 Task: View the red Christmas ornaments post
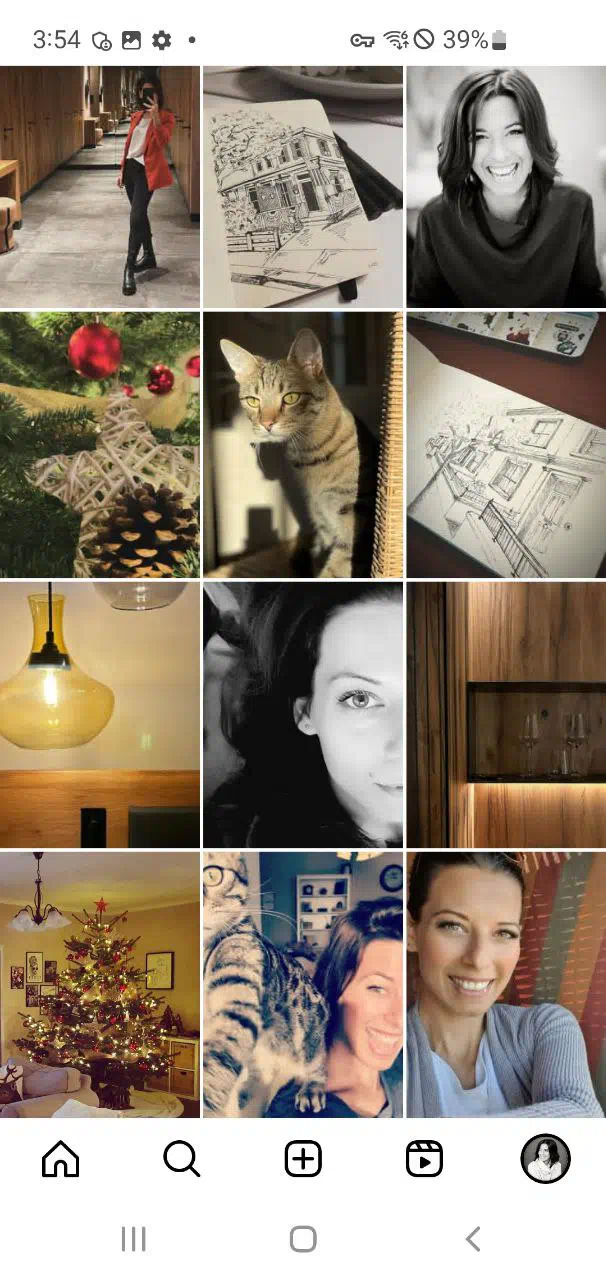[100, 445]
